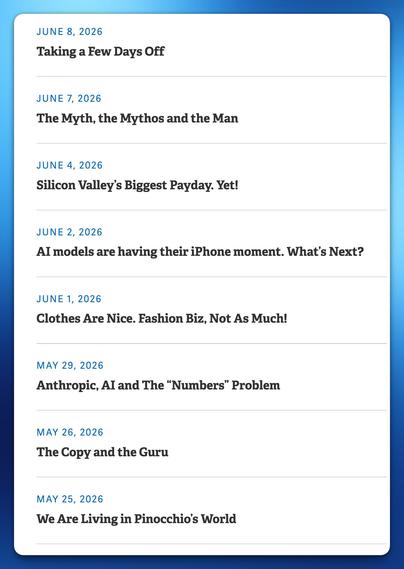Image resolution: width=404 pixels, height=569 pixels.
Task: Open The Copy and the Guru
Action: (102, 452)
